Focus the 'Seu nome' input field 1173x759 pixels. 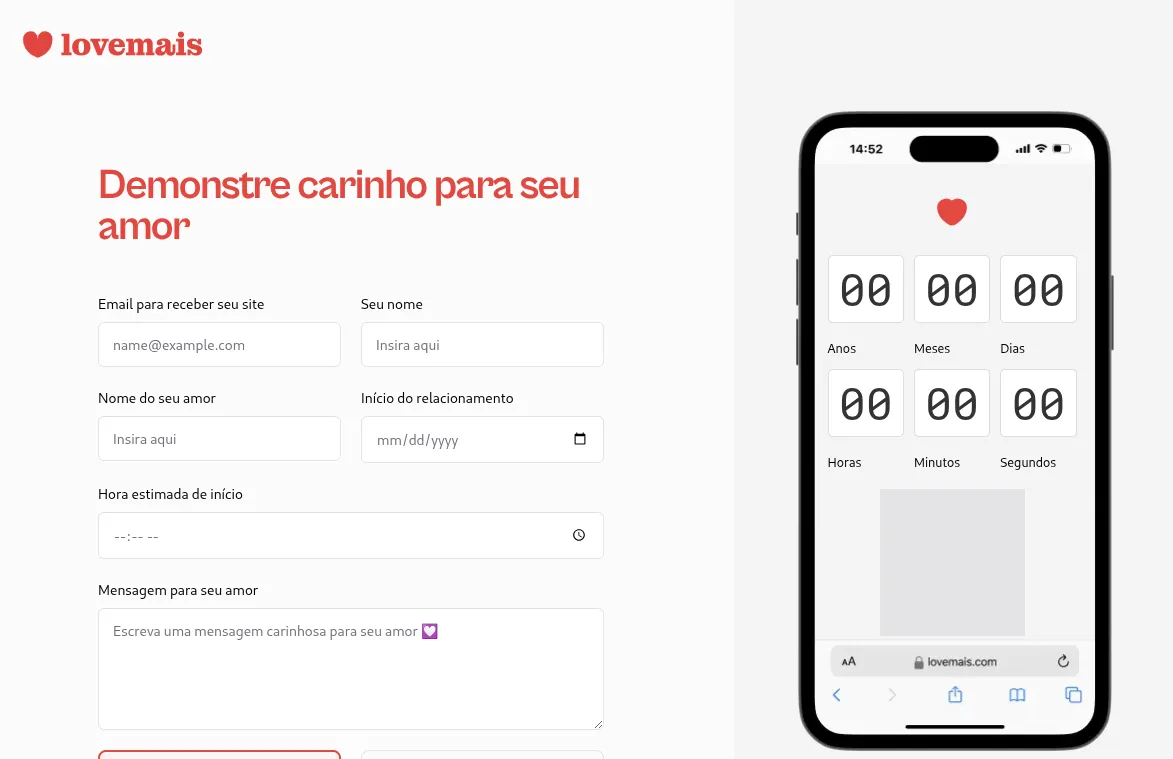[x=482, y=345]
